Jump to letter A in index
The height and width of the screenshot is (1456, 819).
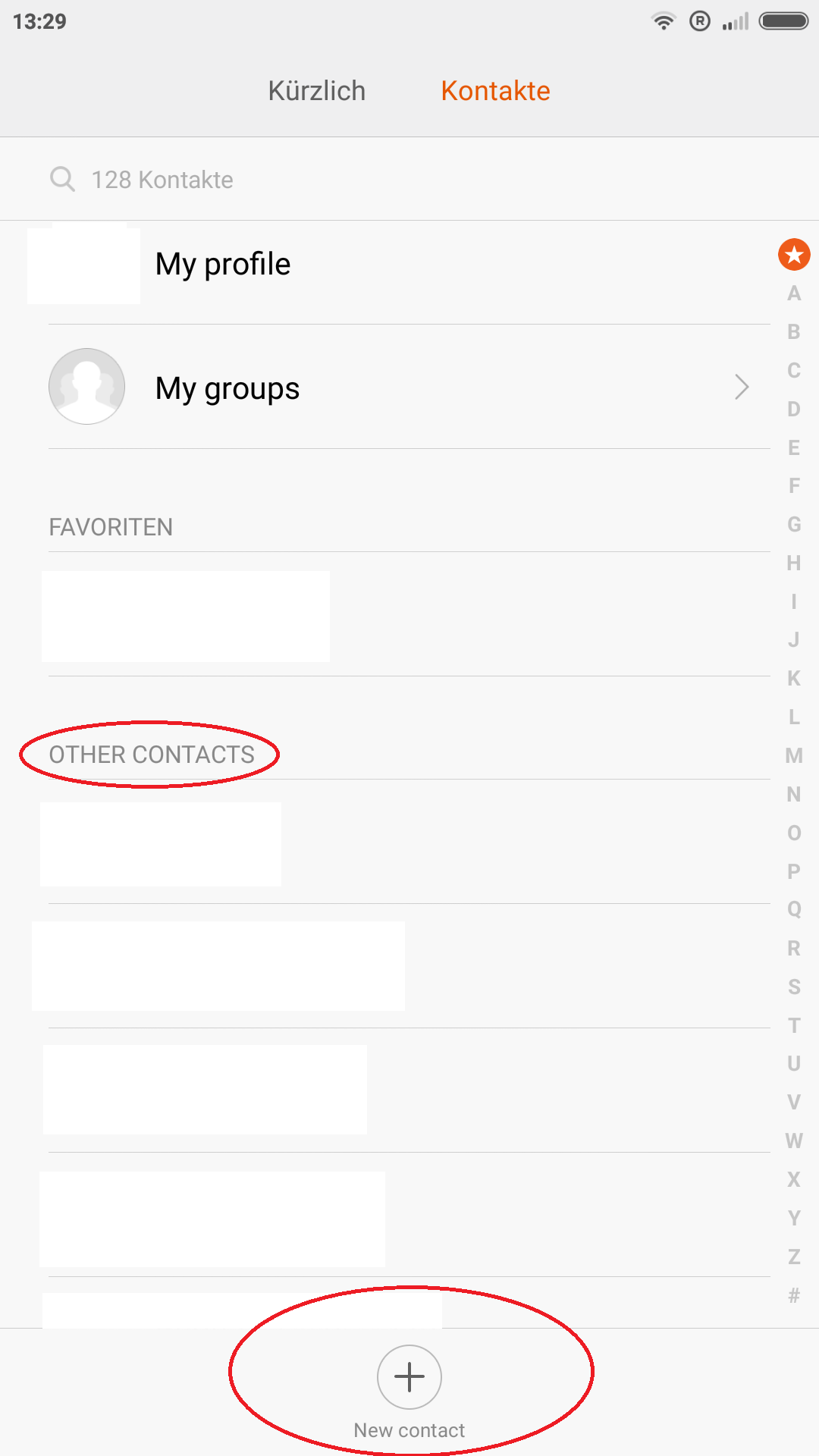click(794, 293)
